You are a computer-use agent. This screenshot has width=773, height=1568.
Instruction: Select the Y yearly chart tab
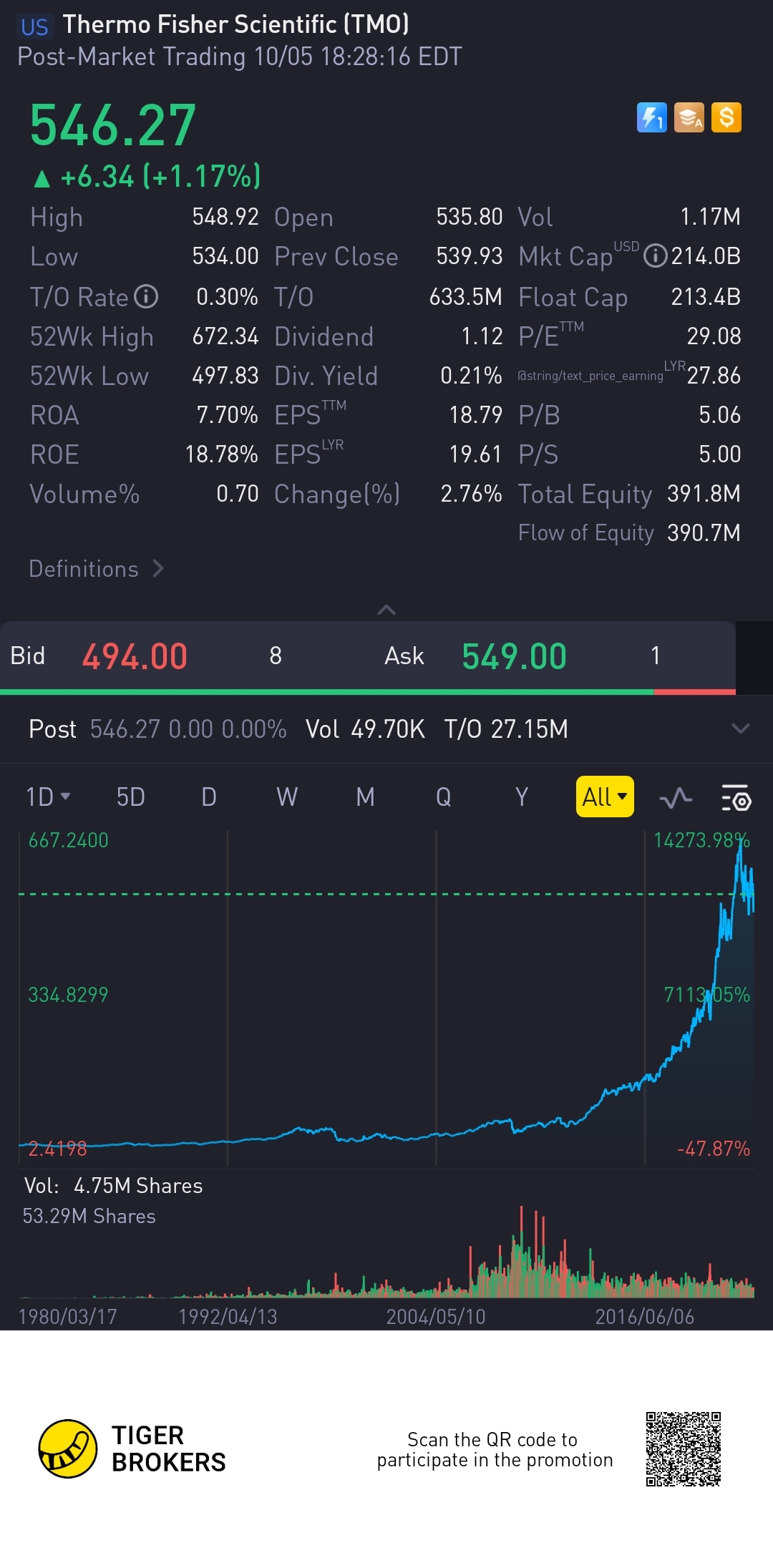tap(522, 797)
